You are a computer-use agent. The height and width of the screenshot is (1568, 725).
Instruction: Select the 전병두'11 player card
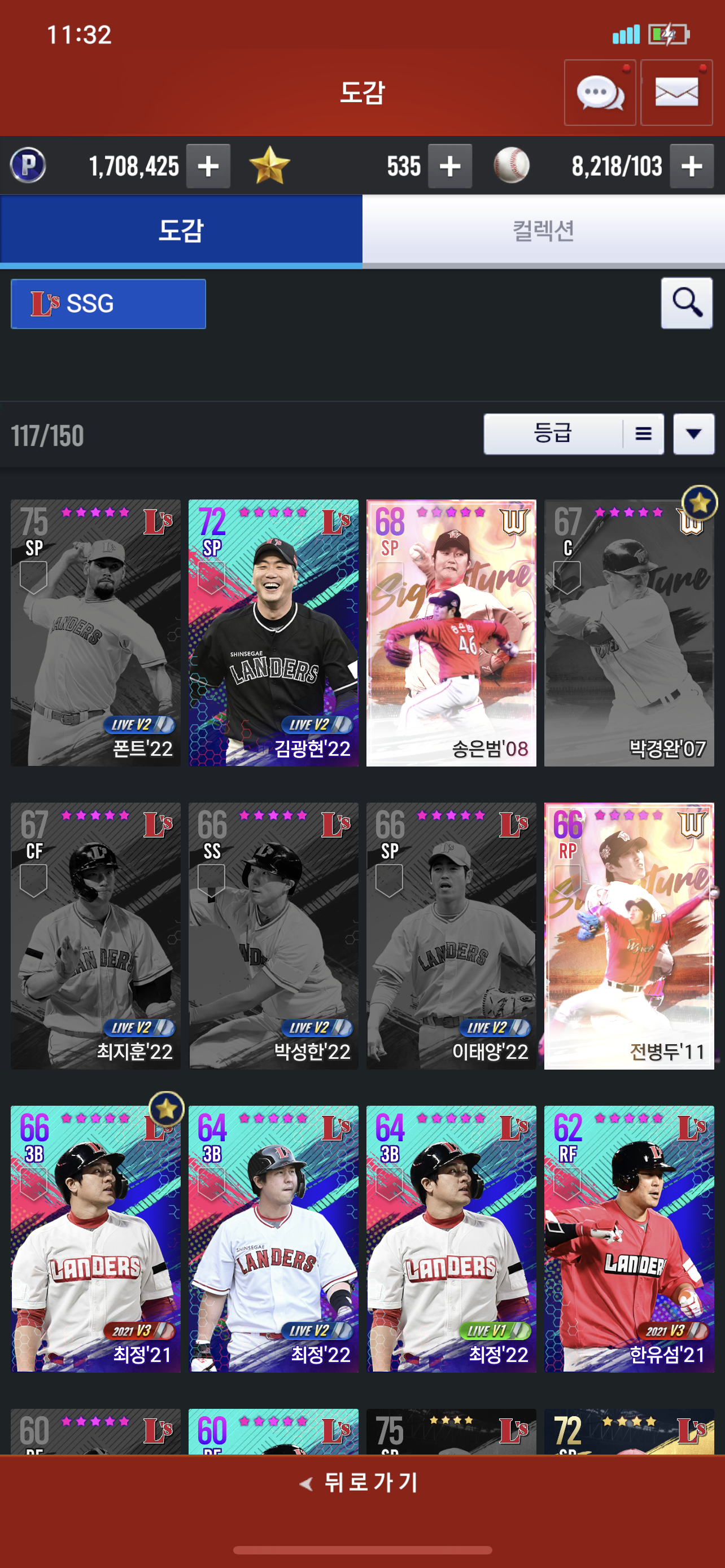629,936
